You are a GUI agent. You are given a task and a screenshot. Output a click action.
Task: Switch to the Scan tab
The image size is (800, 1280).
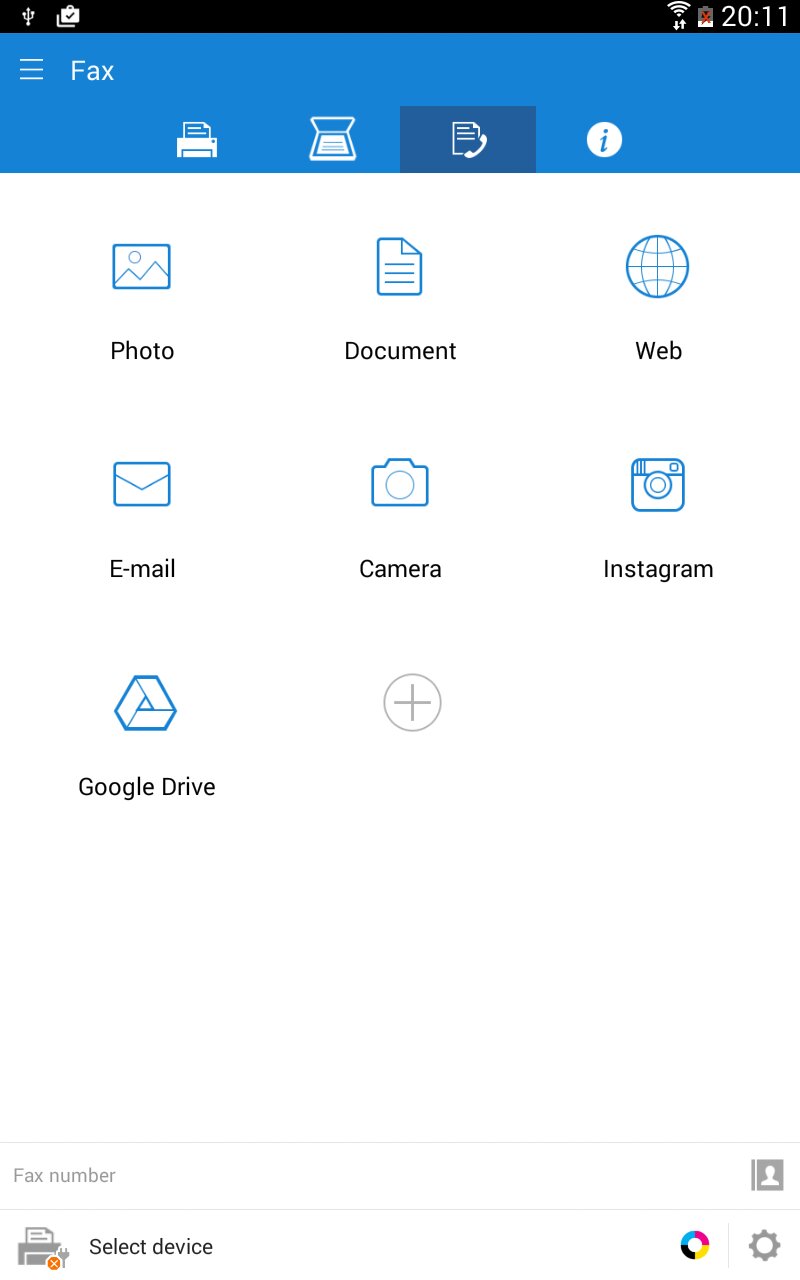tap(332, 140)
